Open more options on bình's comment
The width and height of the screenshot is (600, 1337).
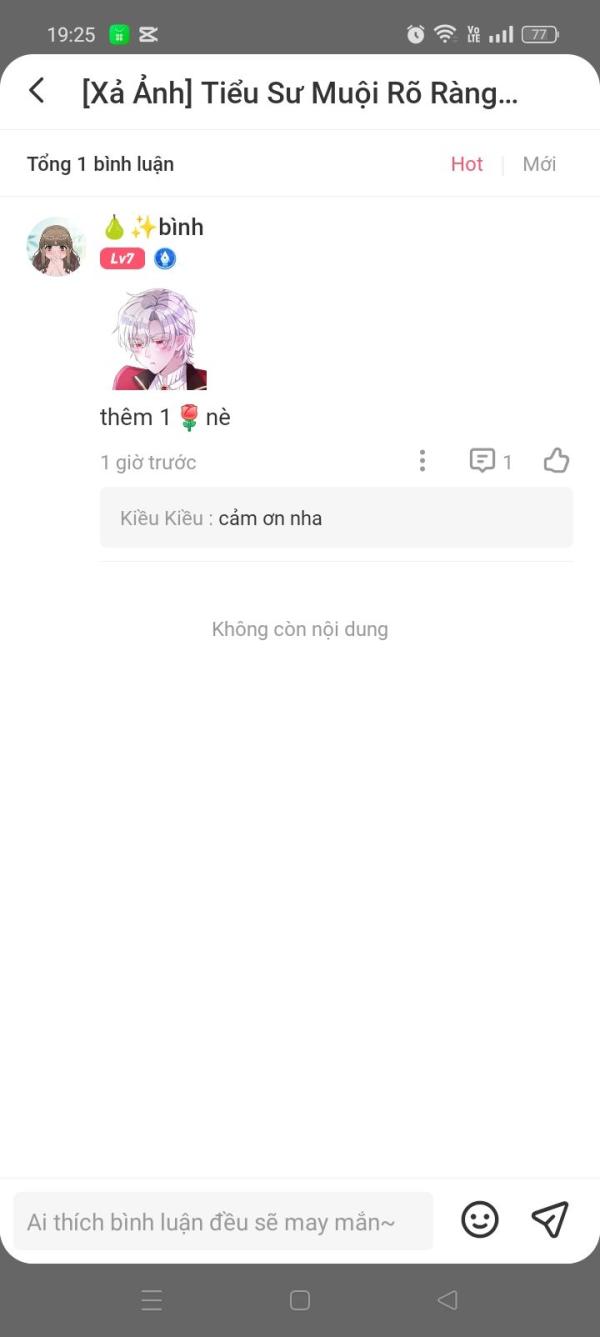tap(422, 461)
